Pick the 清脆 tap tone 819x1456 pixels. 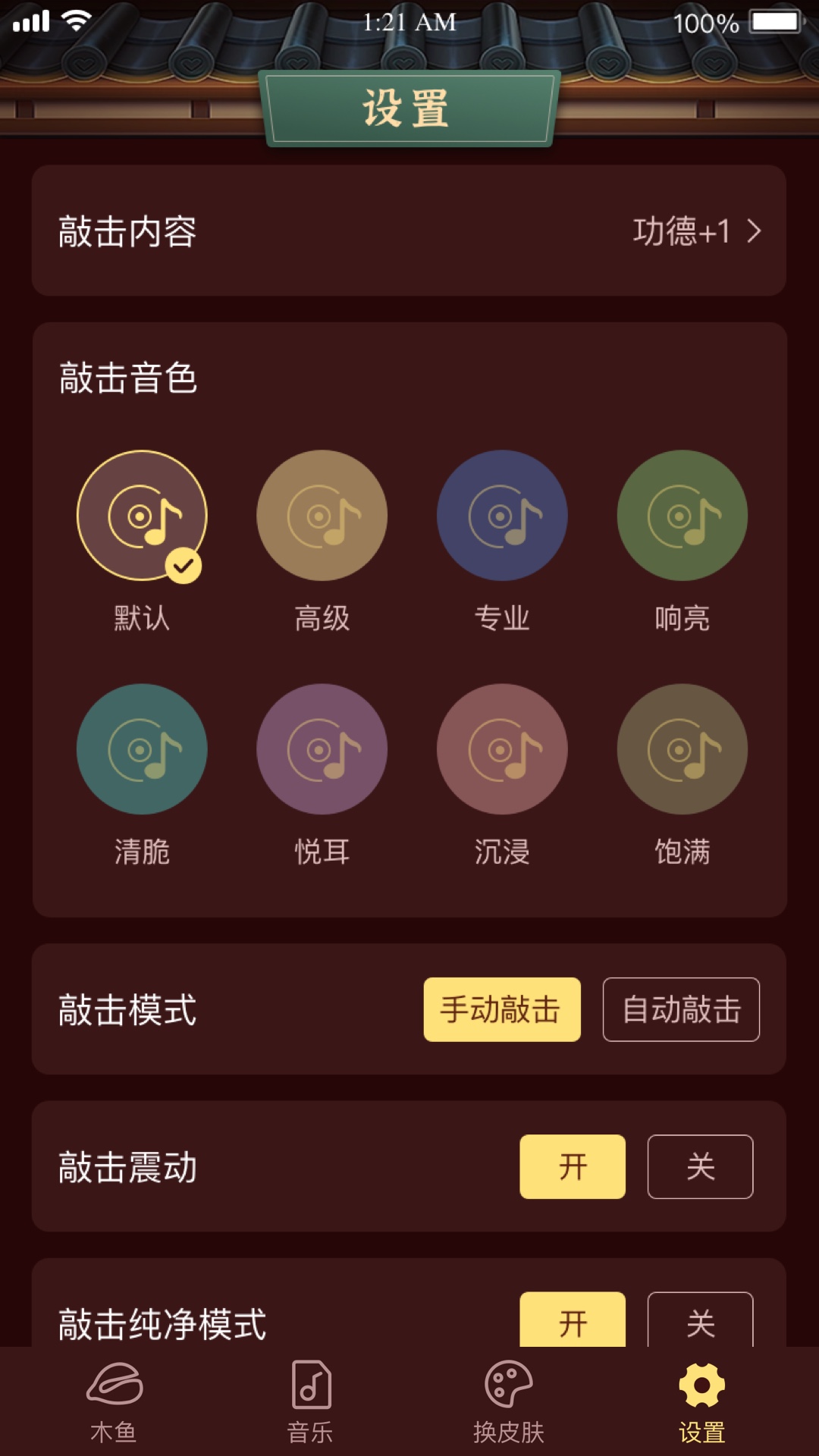(x=142, y=749)
